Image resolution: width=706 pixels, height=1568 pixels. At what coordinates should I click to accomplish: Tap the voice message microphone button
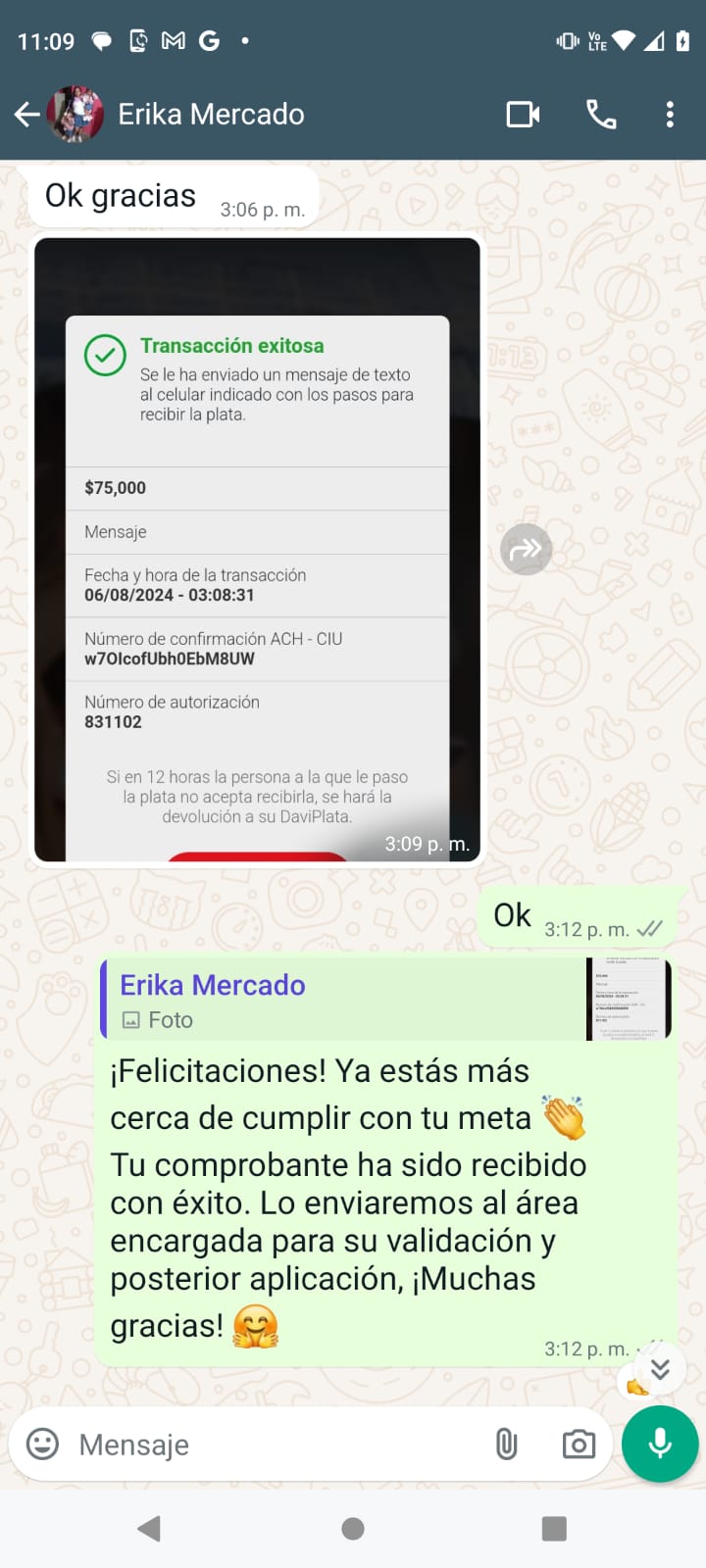tap(660, 1444)
